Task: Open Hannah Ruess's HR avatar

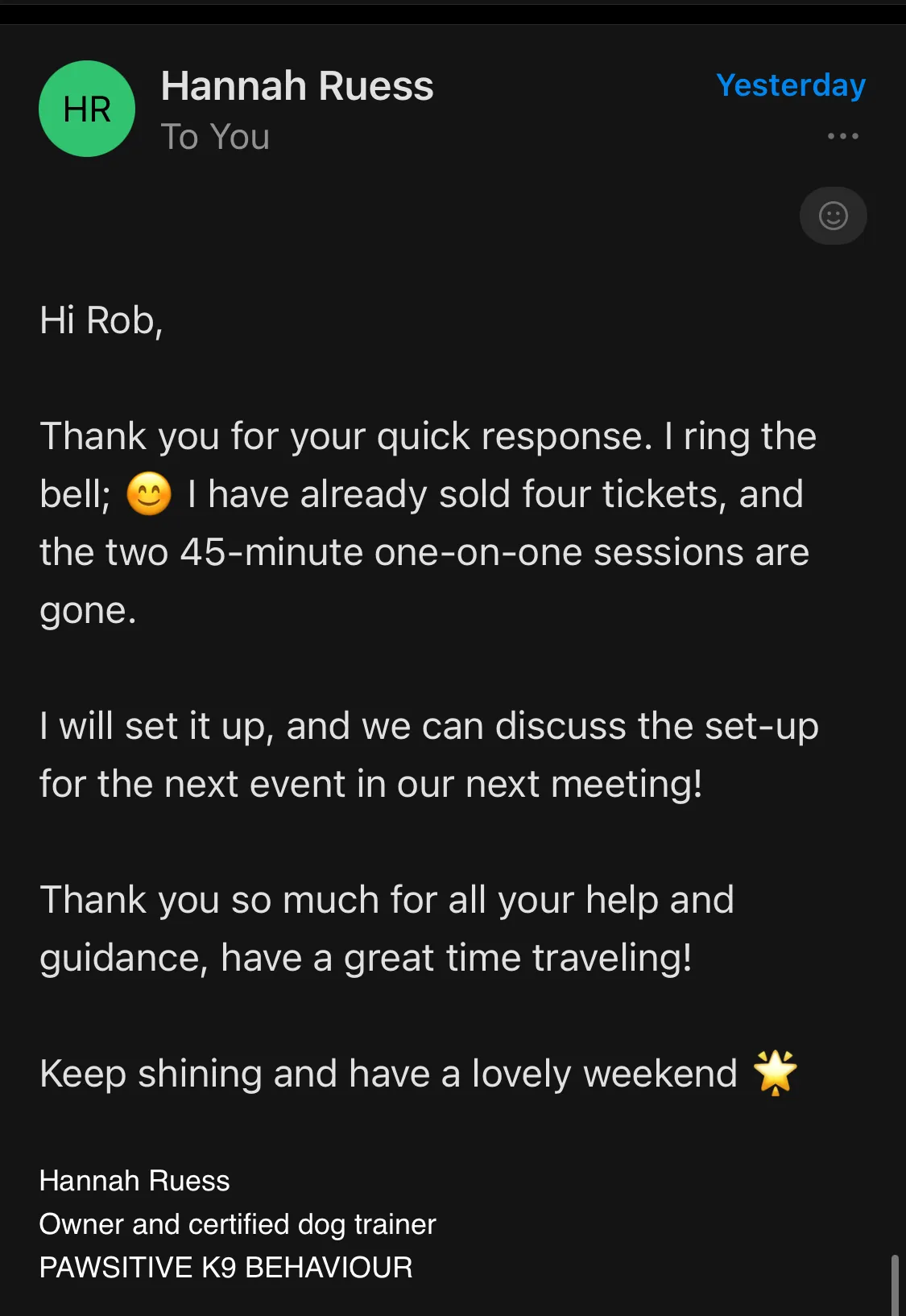Action: click(87, 109)
